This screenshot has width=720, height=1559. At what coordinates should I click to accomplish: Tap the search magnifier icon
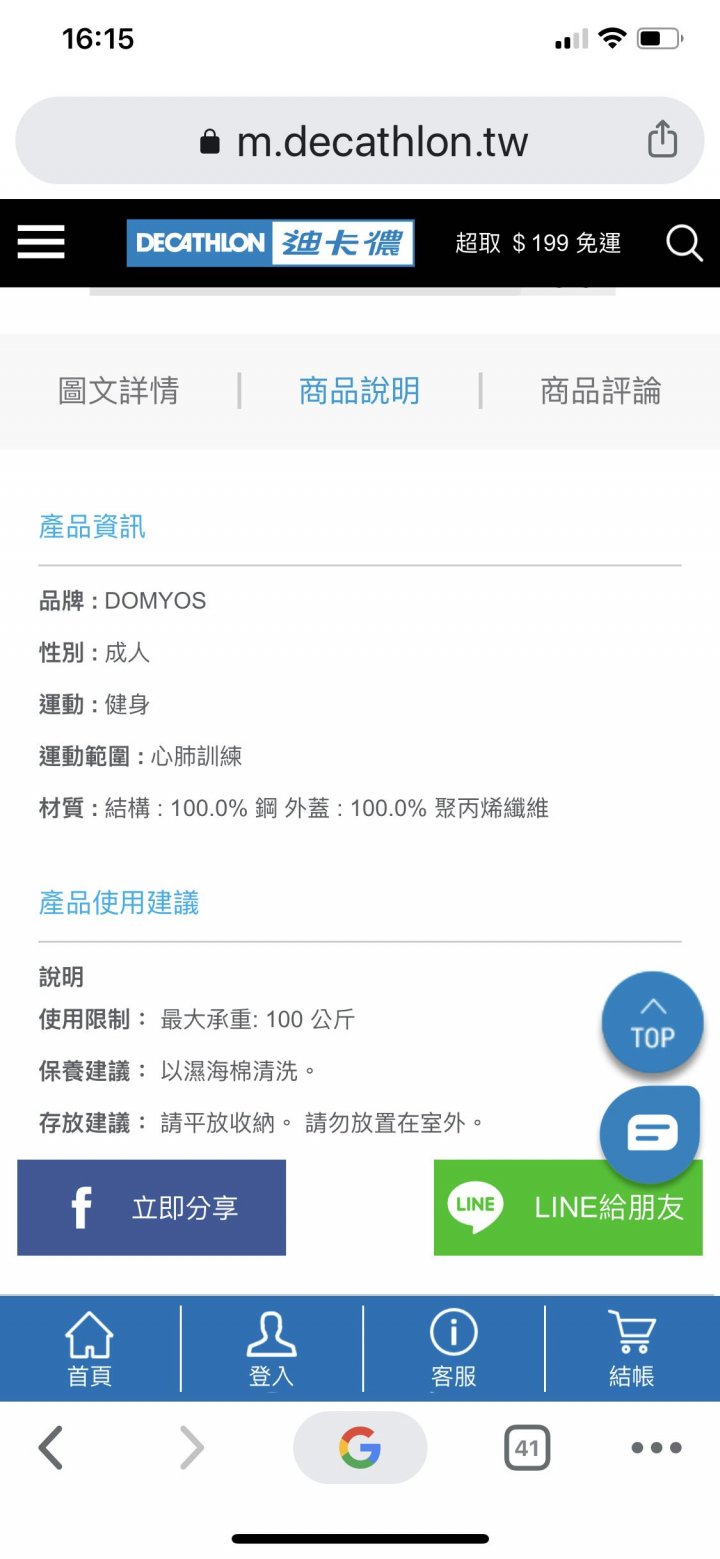[x=684, y=242]
